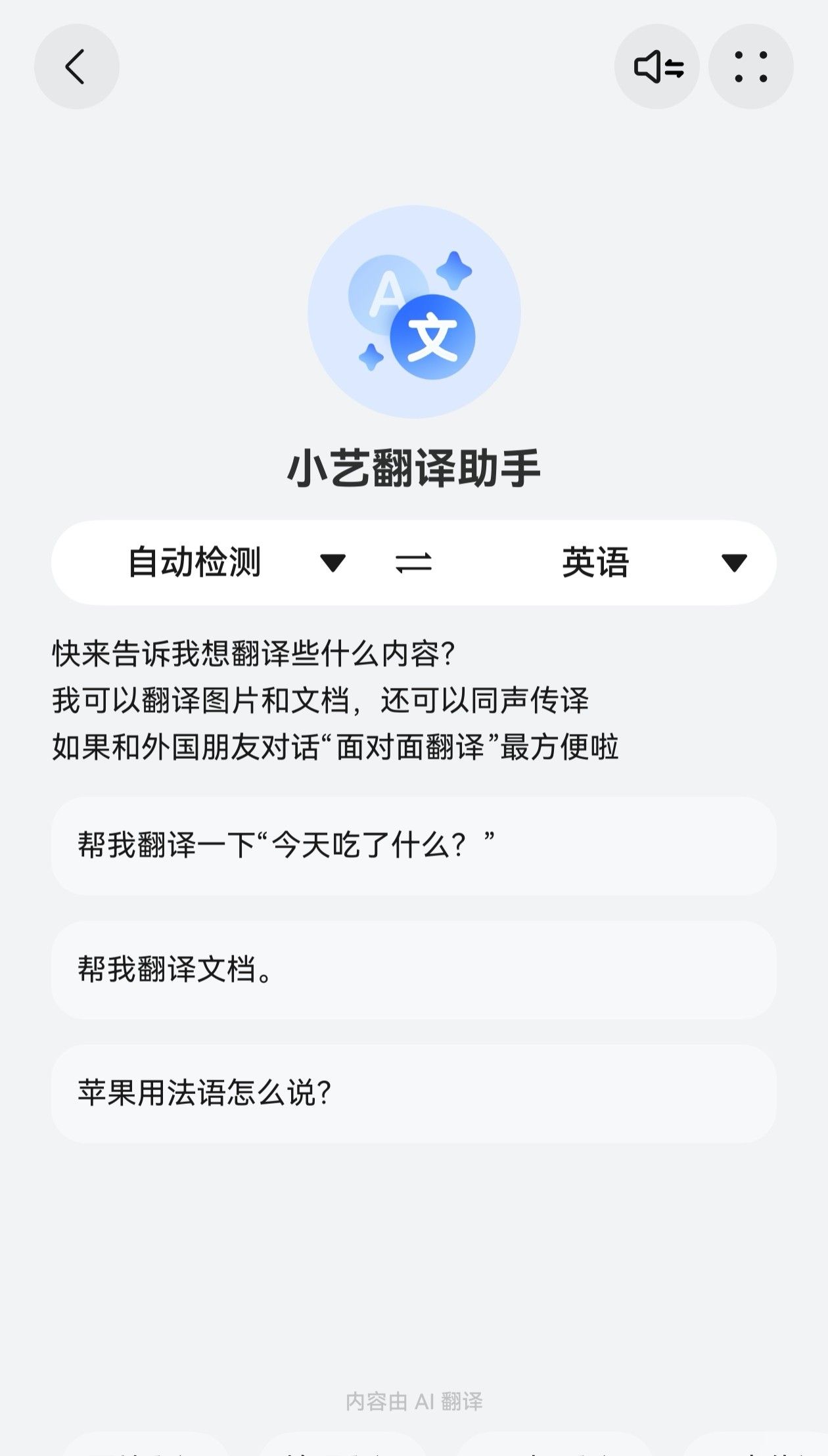Select the language bar pill control
The image size is (828, 1456).
click(x=414, y=564)
